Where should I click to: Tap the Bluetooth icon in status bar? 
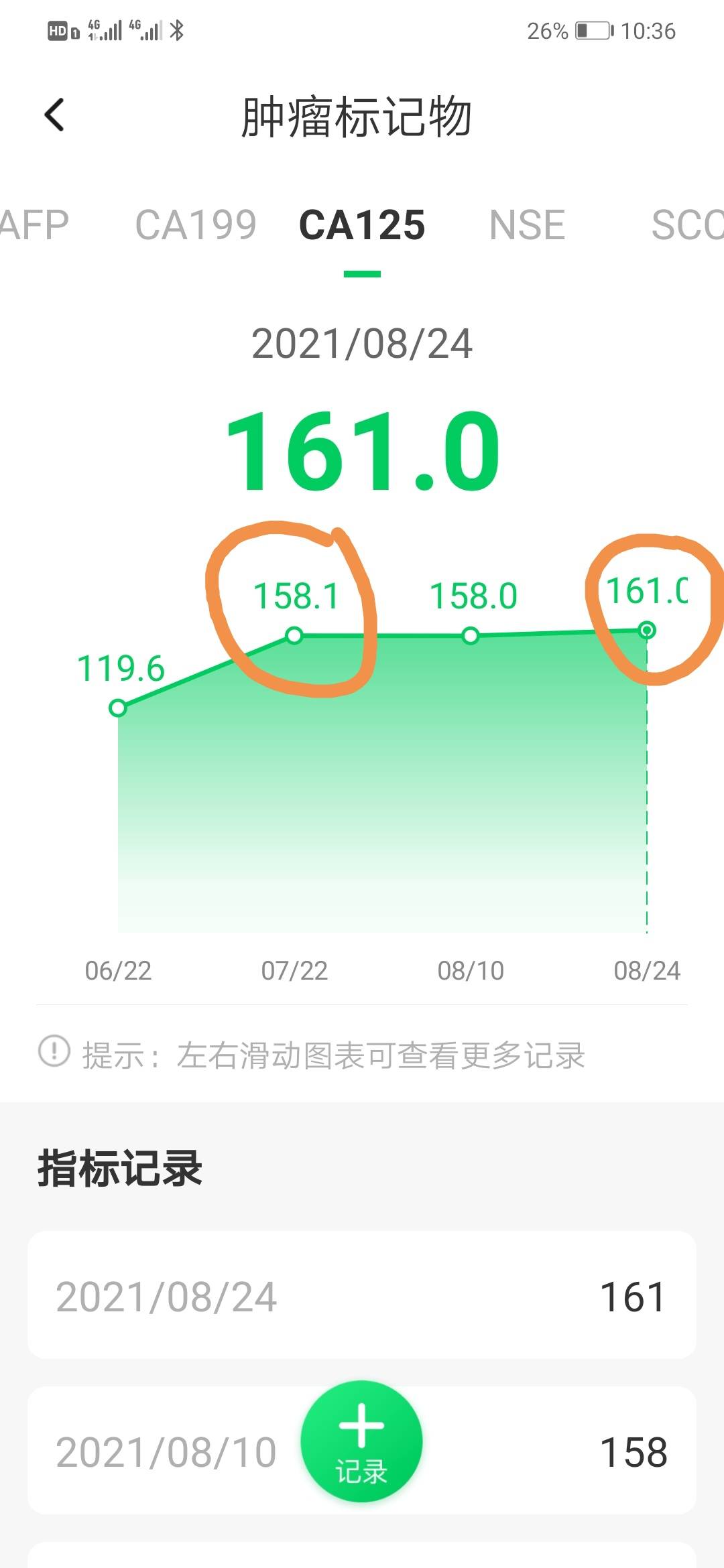[178, 28]
